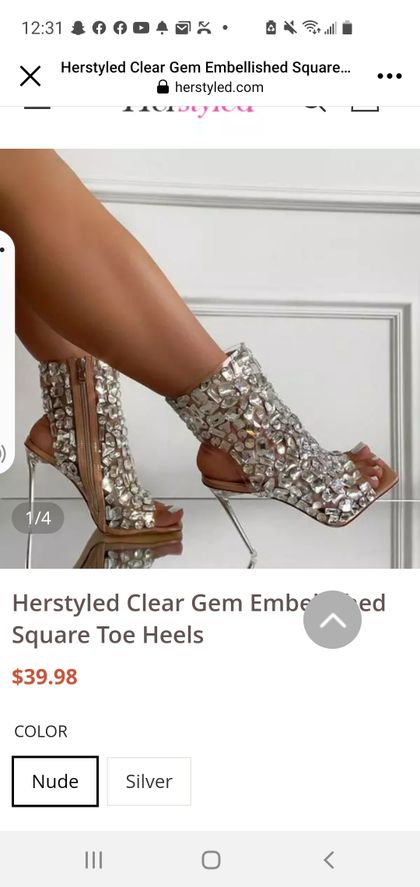Choose the Silver color option
This screenshot has width=420, height=887.
(x=149, y=781)
